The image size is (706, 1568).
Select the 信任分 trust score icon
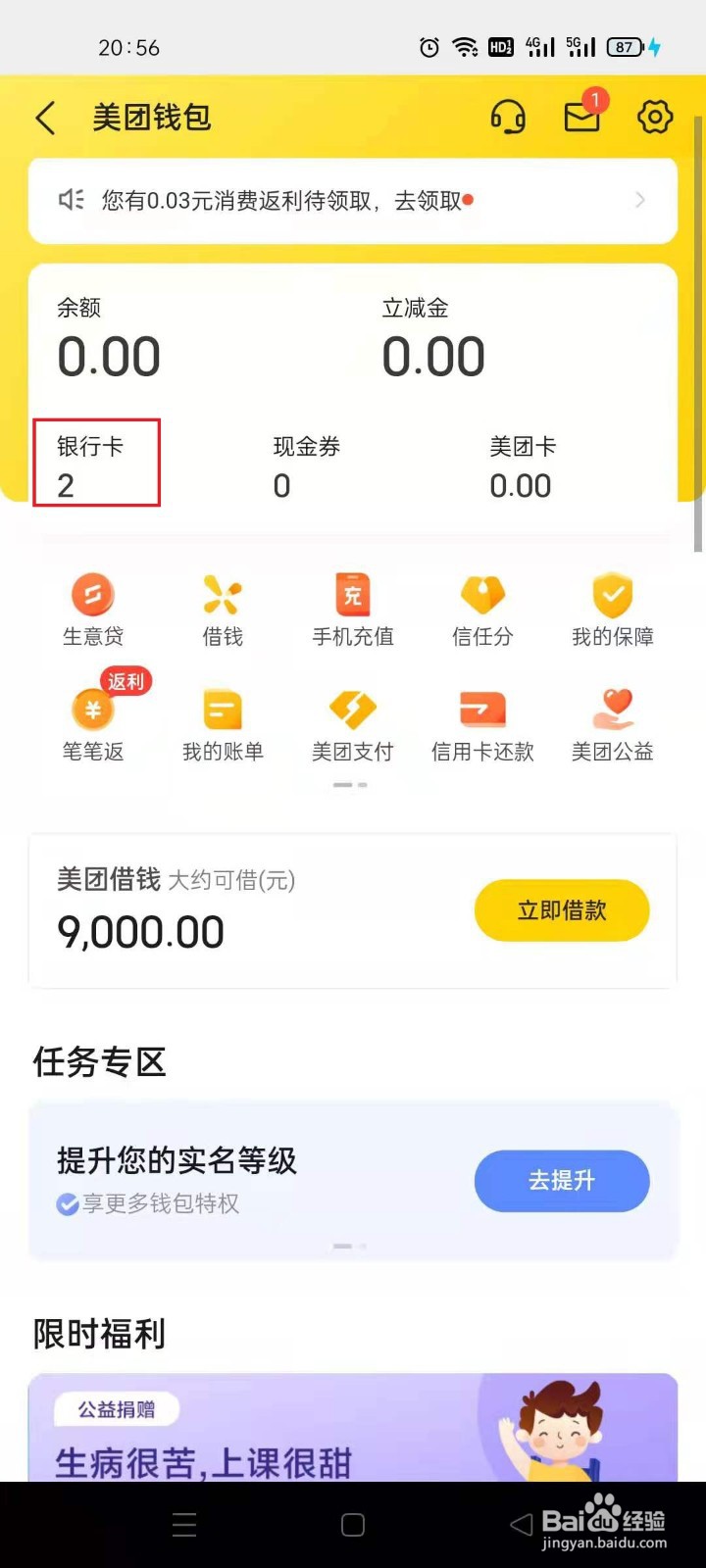click(482, 608)
